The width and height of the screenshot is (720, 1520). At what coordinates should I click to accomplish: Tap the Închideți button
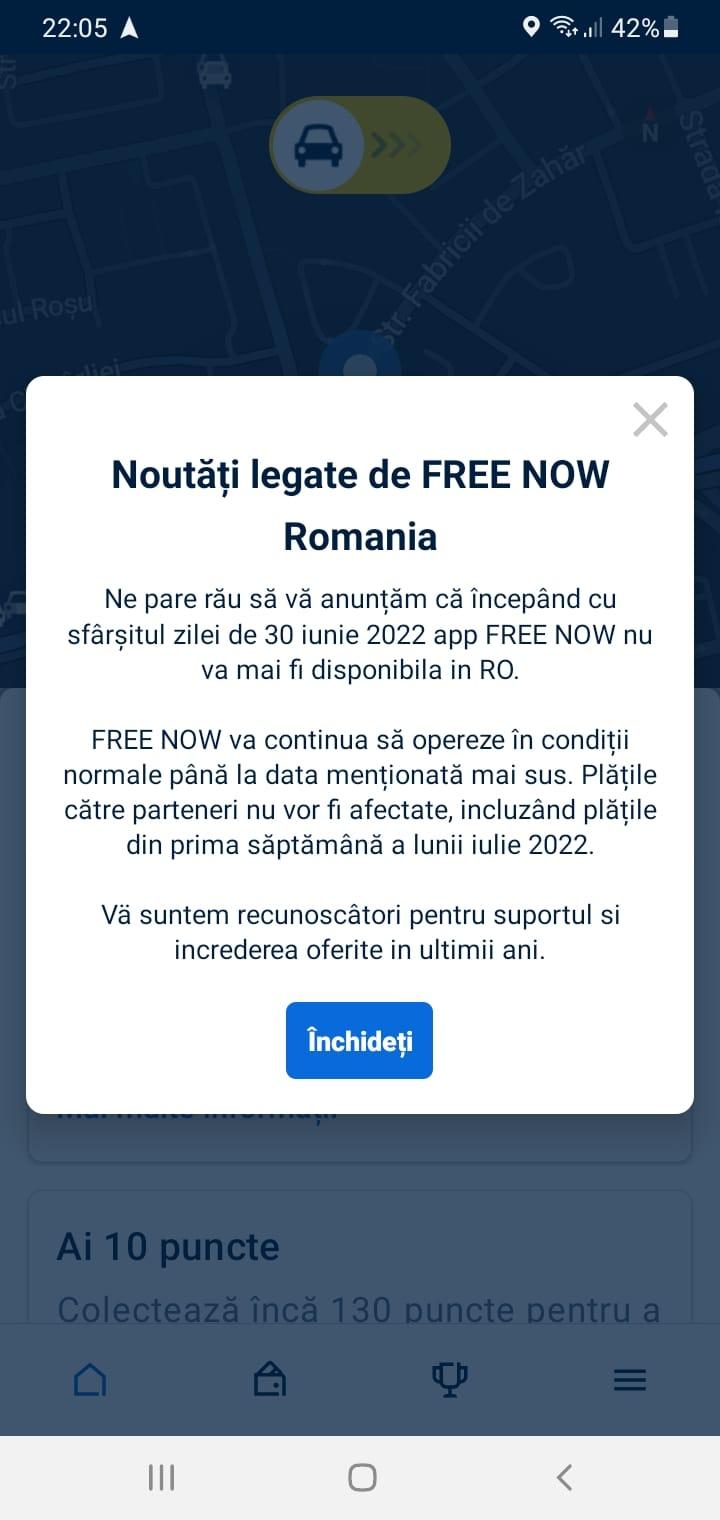pos(359,1040)
